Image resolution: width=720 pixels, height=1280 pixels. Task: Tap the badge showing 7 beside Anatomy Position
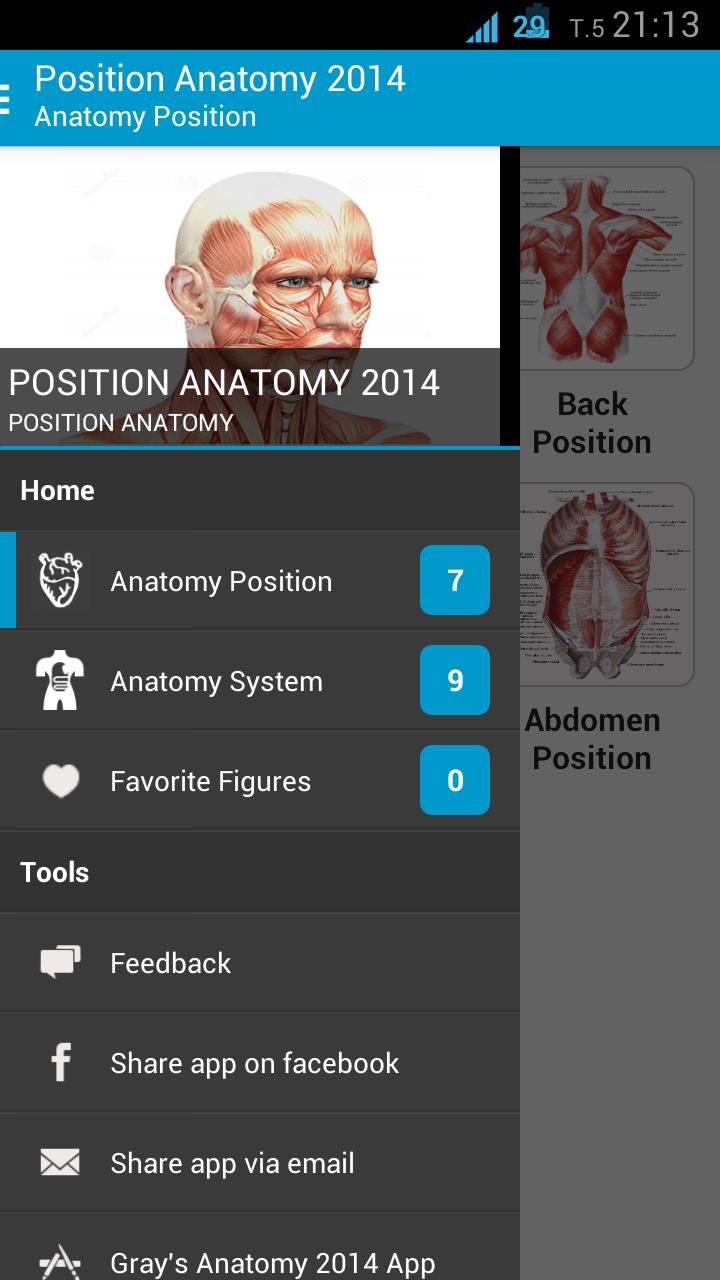[456, 580]
